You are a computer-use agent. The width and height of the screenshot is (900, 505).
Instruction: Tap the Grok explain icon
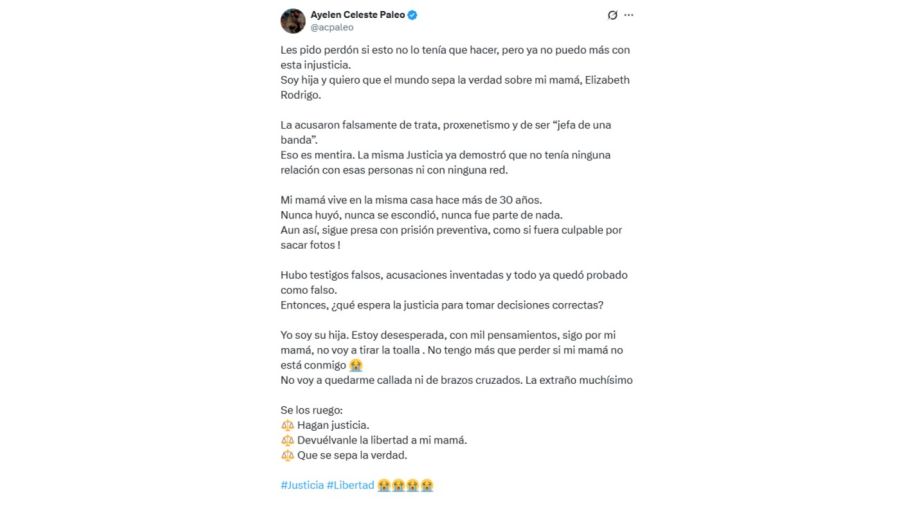tap(612, 16)
